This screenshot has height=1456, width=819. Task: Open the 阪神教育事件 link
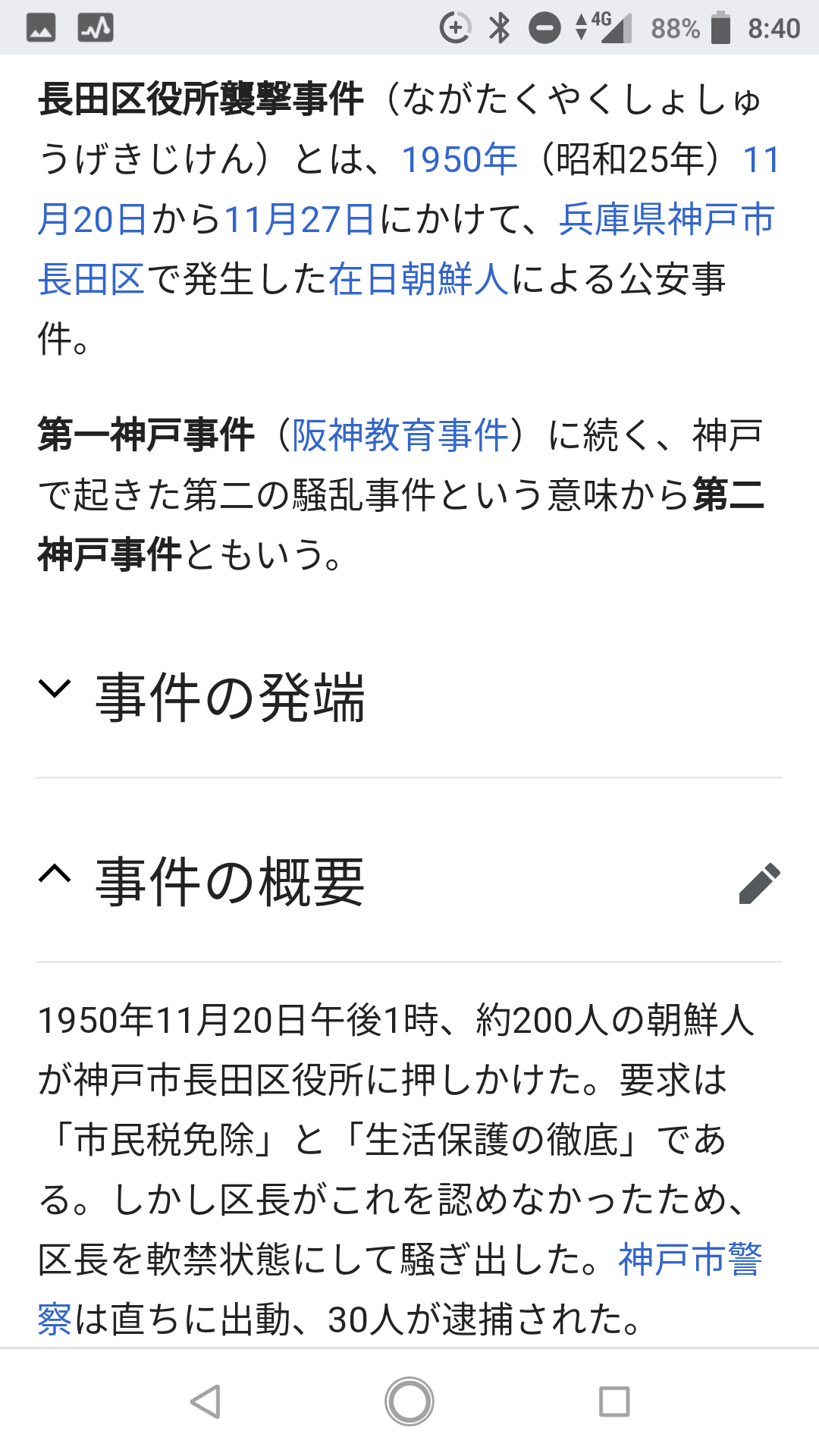click(x=400, y=436)
